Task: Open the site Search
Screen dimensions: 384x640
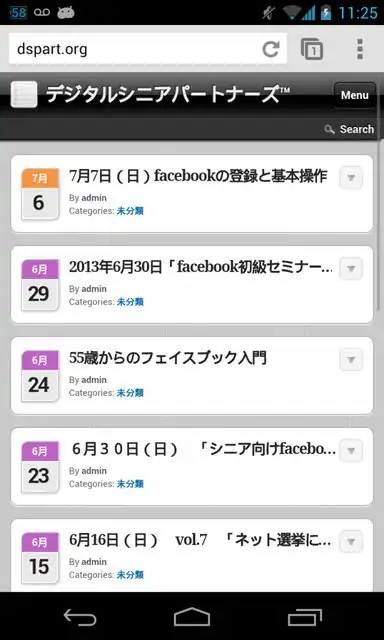Action: [349, 129]
